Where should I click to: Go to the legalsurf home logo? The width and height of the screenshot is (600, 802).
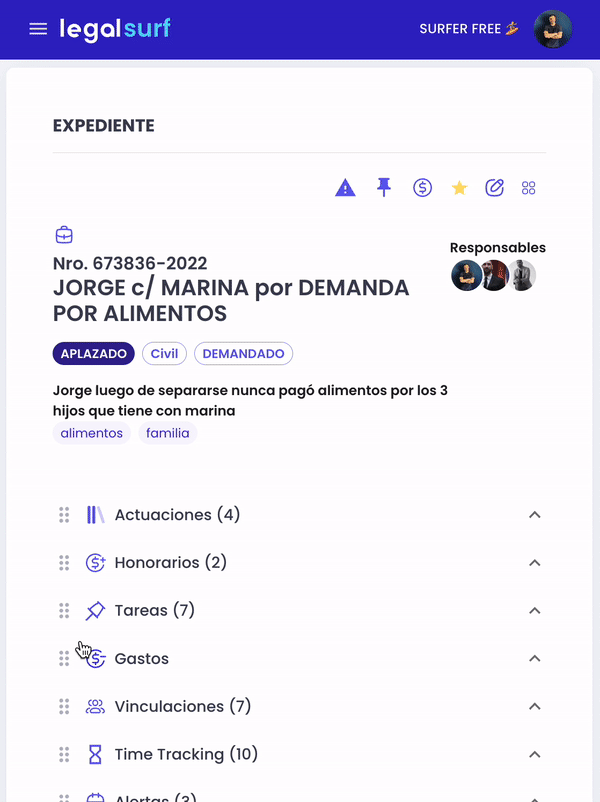tap(115, 29)
